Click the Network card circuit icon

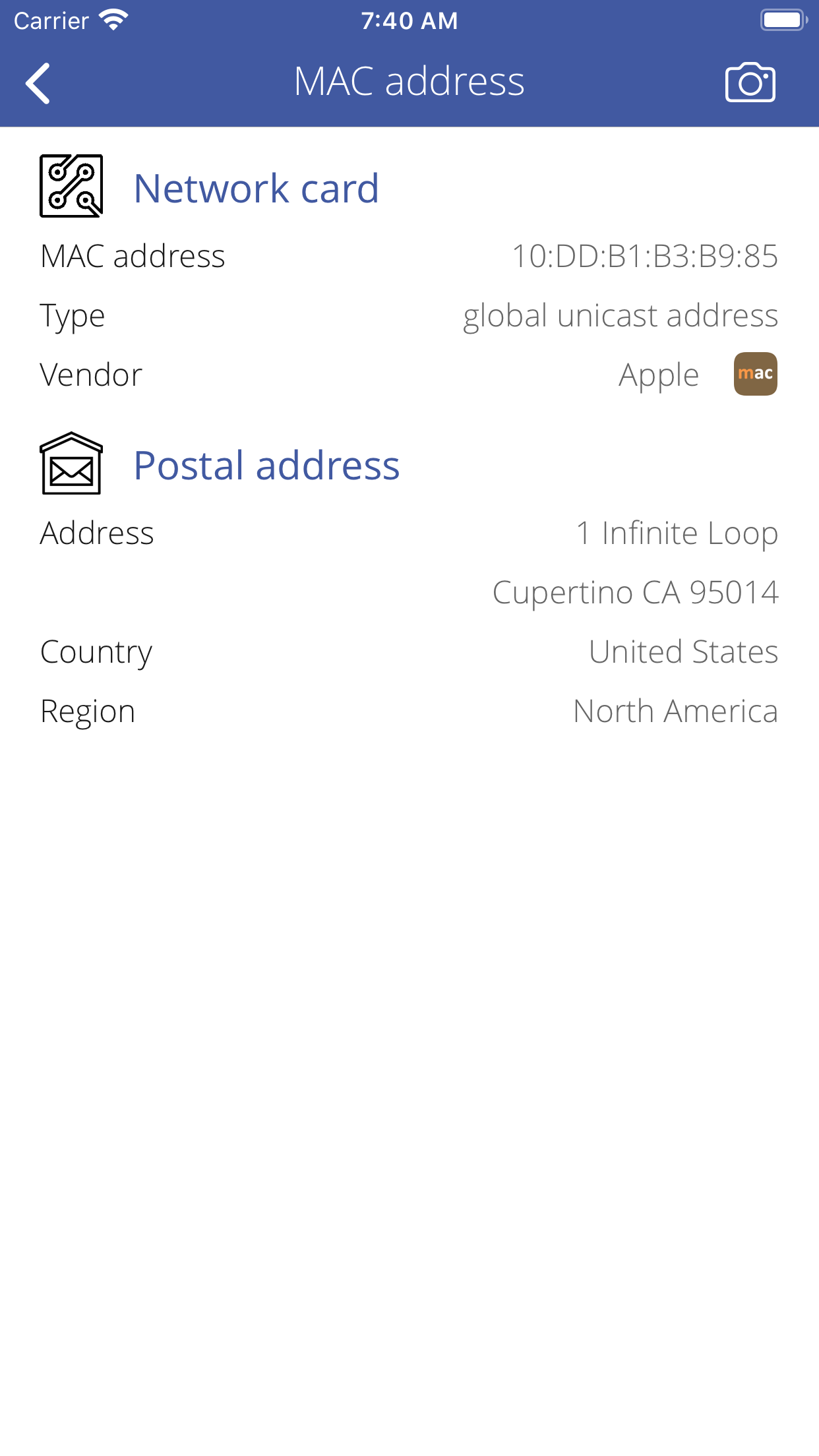[71, 187]
